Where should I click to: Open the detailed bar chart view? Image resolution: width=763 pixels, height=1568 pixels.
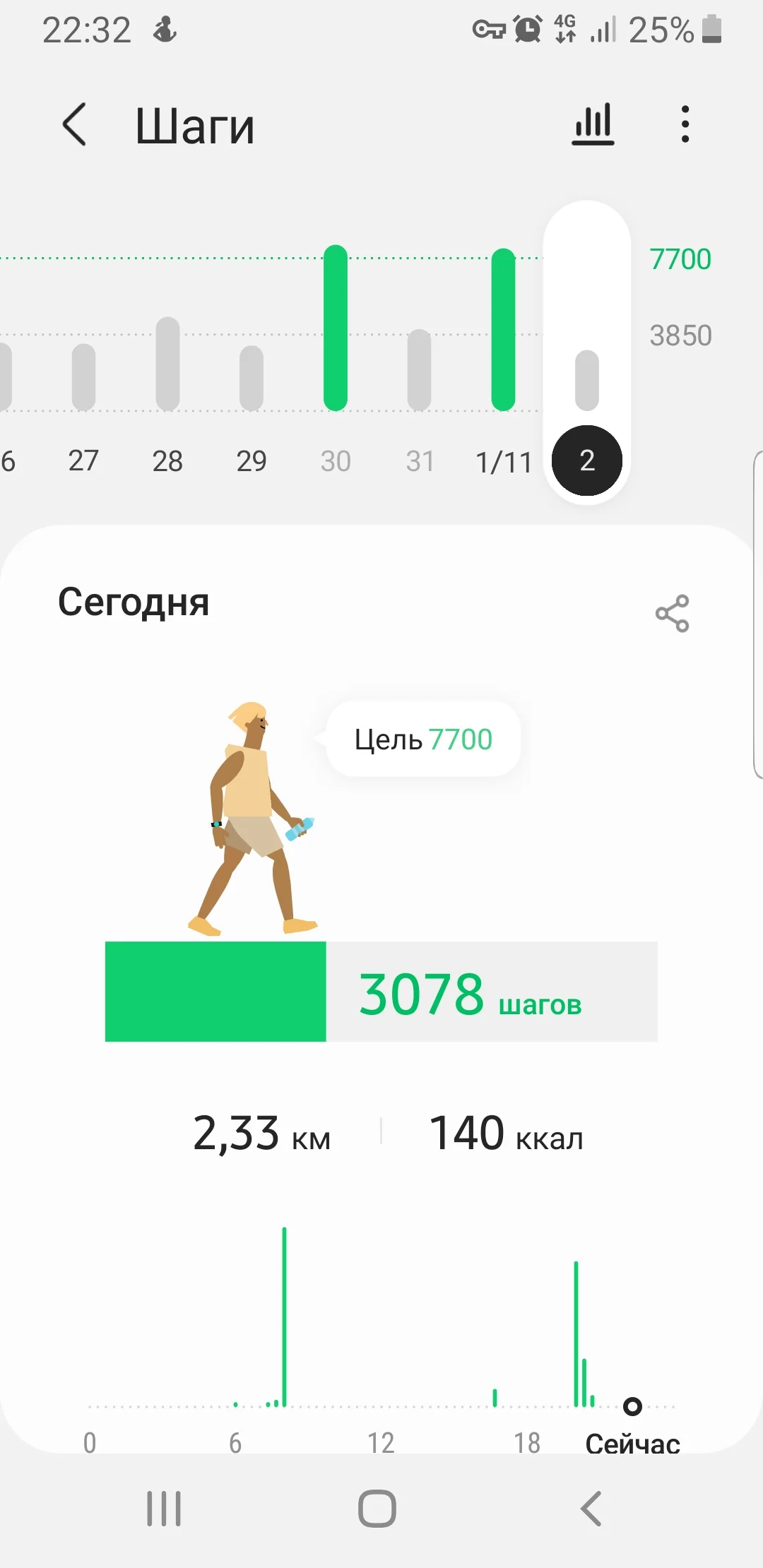pos(593,124)
